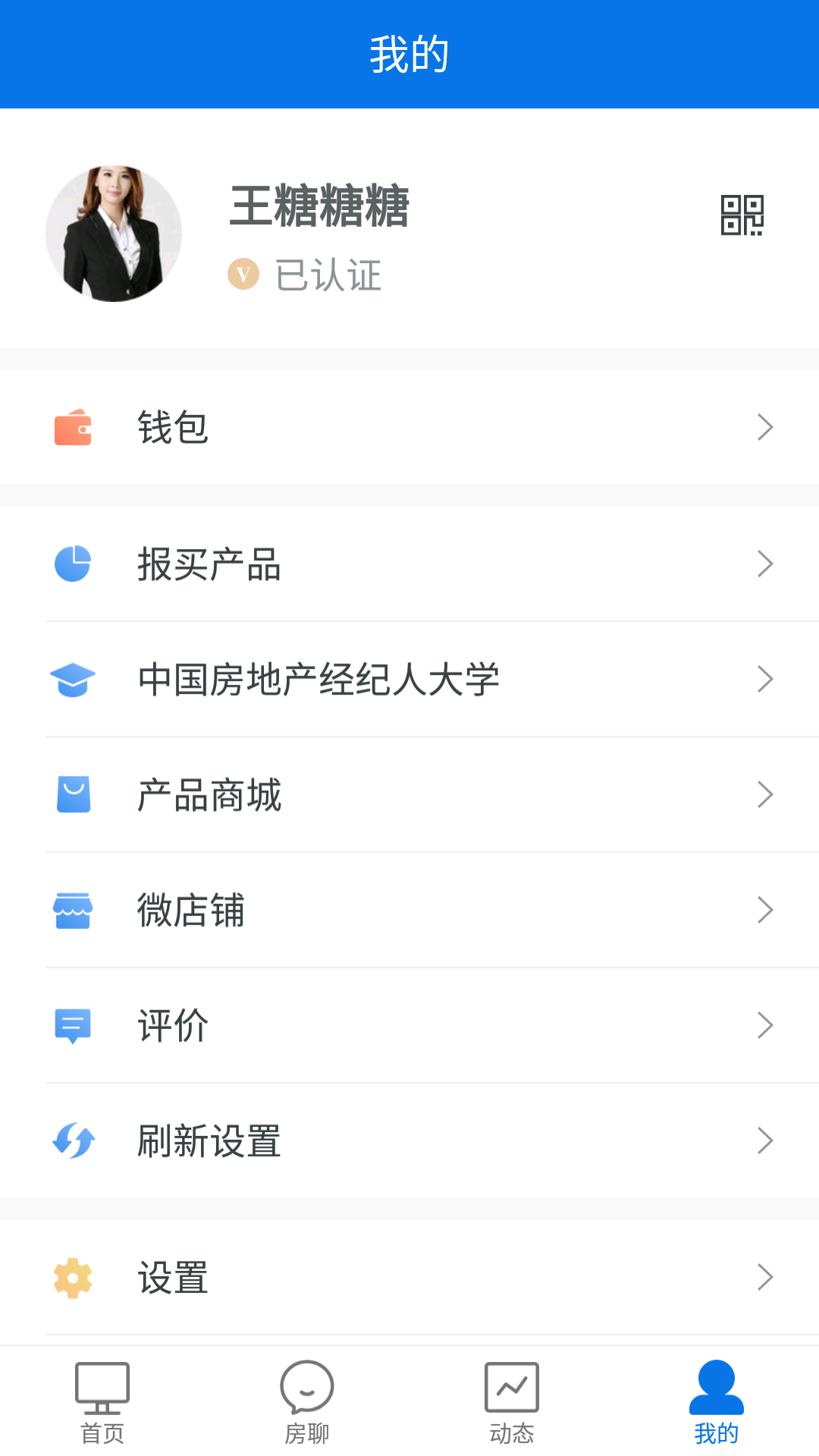The height and width of the screenshot is (1456, 819).
Task: View 评价 reviews
Action: coord(409,1025)
